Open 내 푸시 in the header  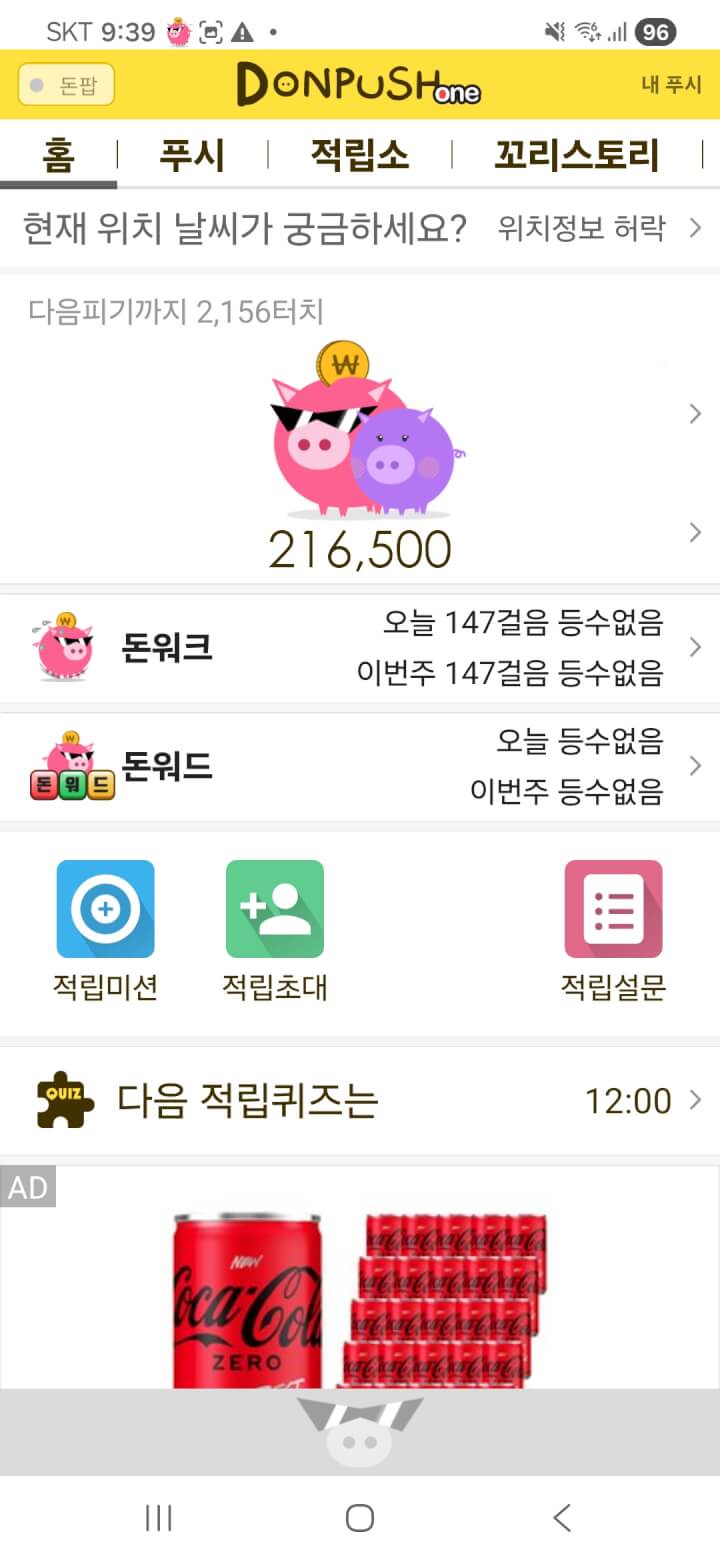(x=671, y=85)
